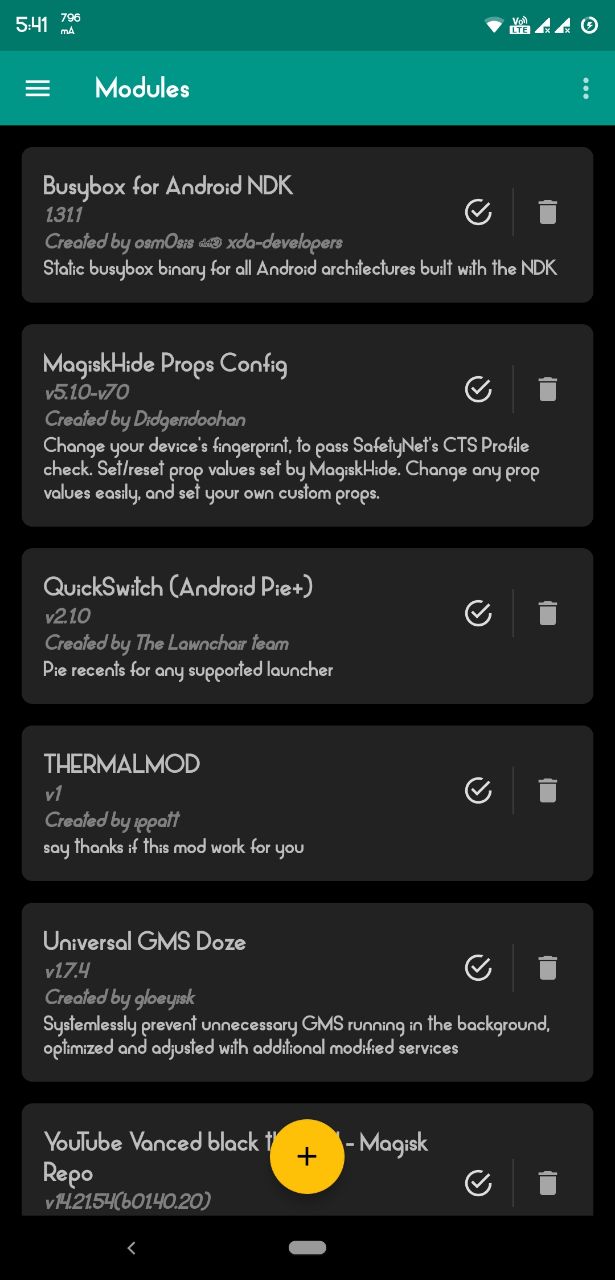This screenshot has width=615, height=1280.
Task: Remove the YouTube Vanced module
Action: [x=547, y=1183]
